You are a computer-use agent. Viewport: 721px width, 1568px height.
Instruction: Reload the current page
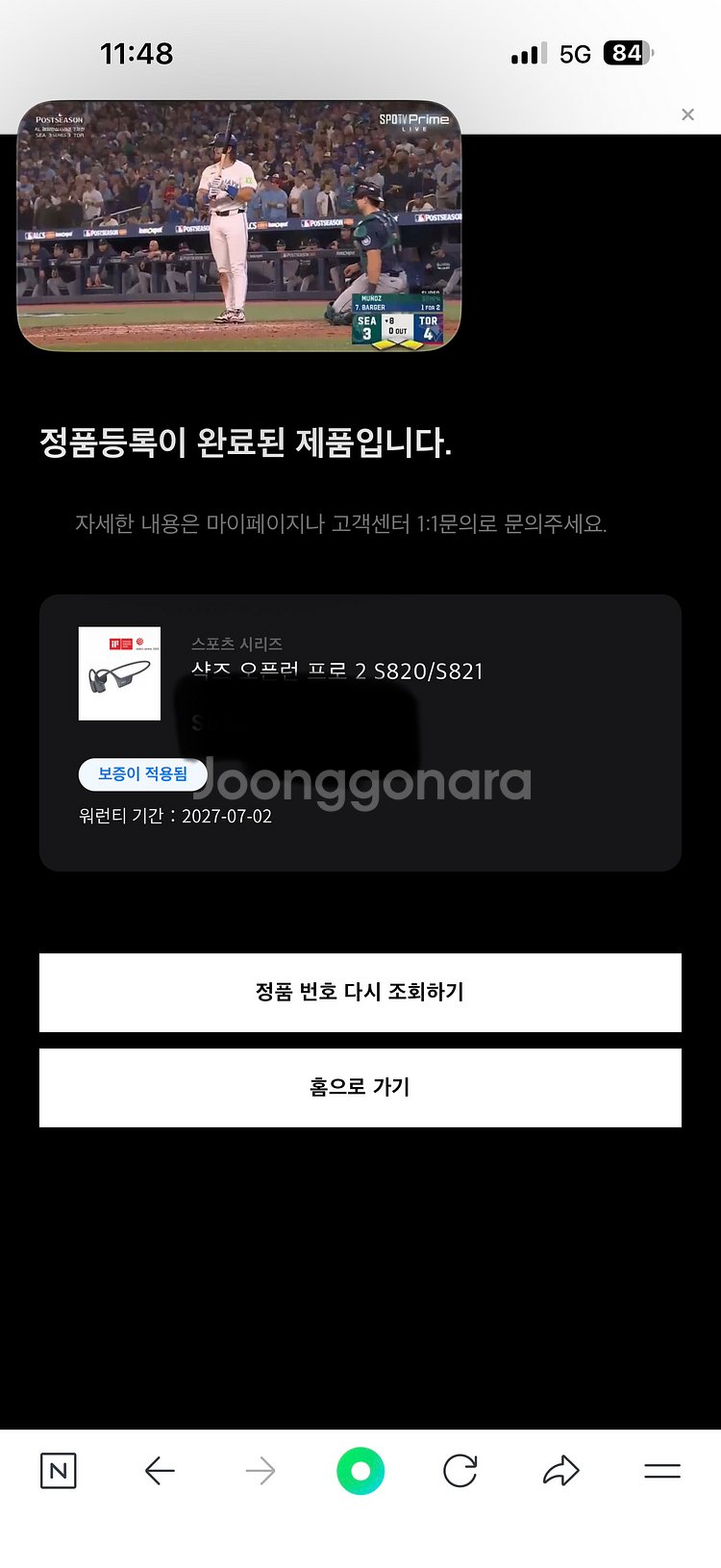click(x=460, y=1470)
